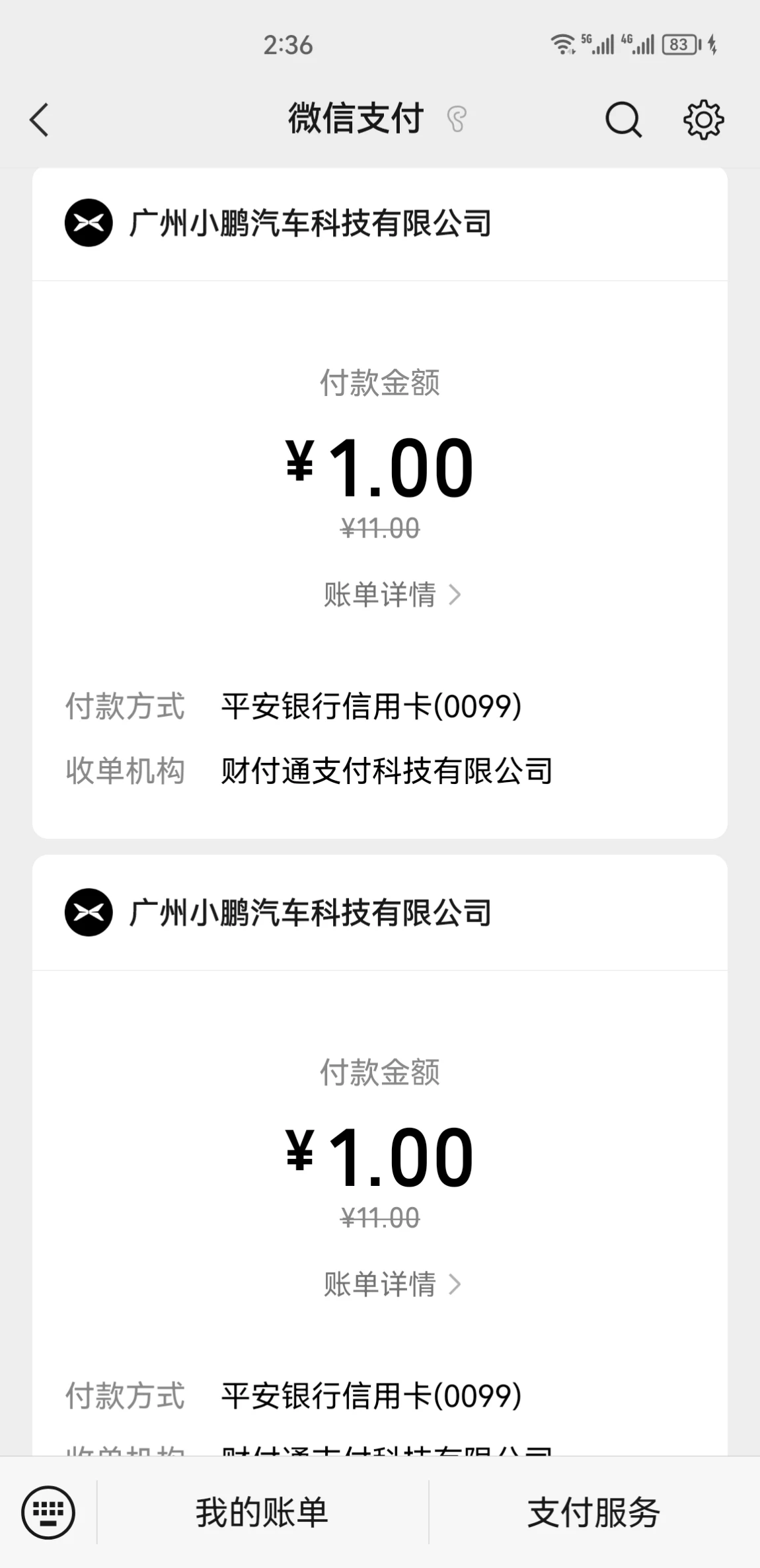Image resolution: width=760 pixels, height=1568 pixels.
Task: Open the 支付服务 menu
Action: [x=593, y=1512]
